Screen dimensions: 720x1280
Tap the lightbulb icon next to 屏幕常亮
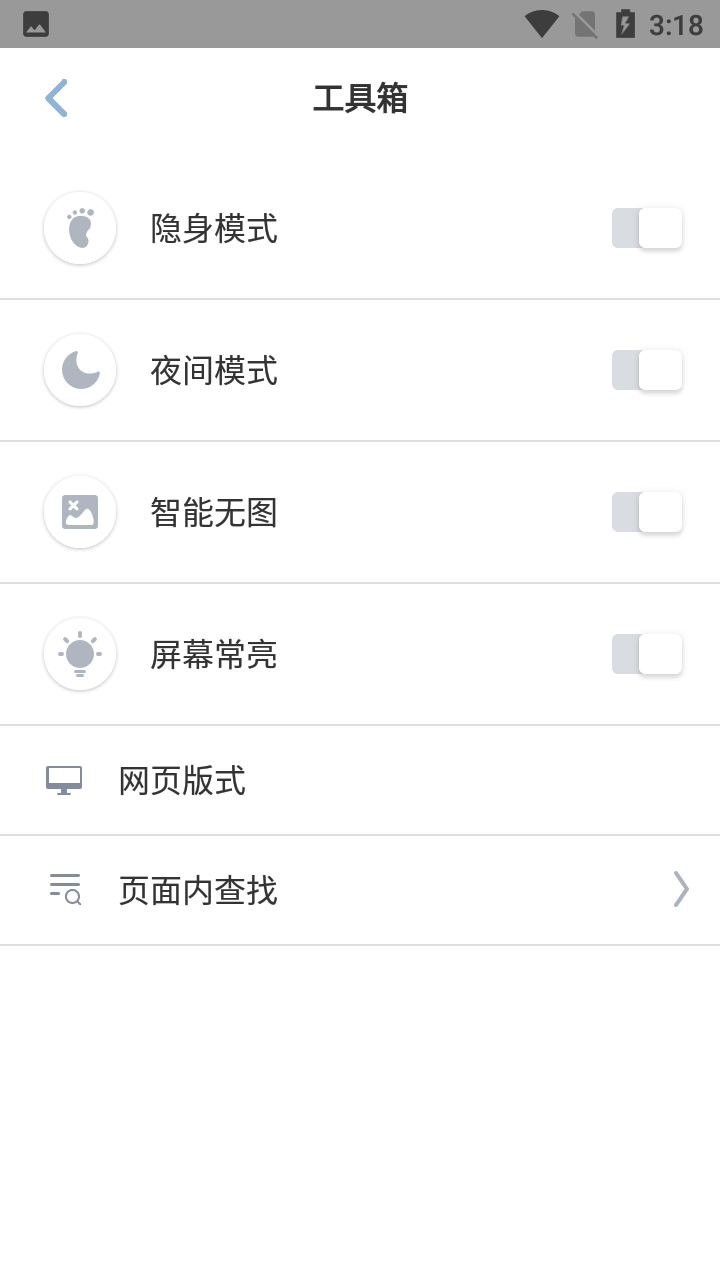pos(80,654)
